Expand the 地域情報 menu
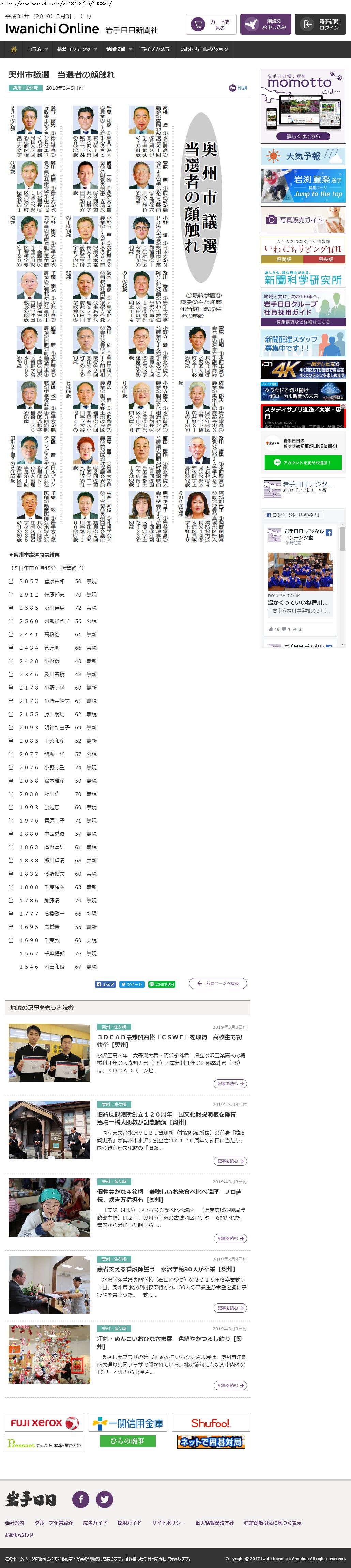This screenshot has height=1568, width=351. (x=119, y=49)
